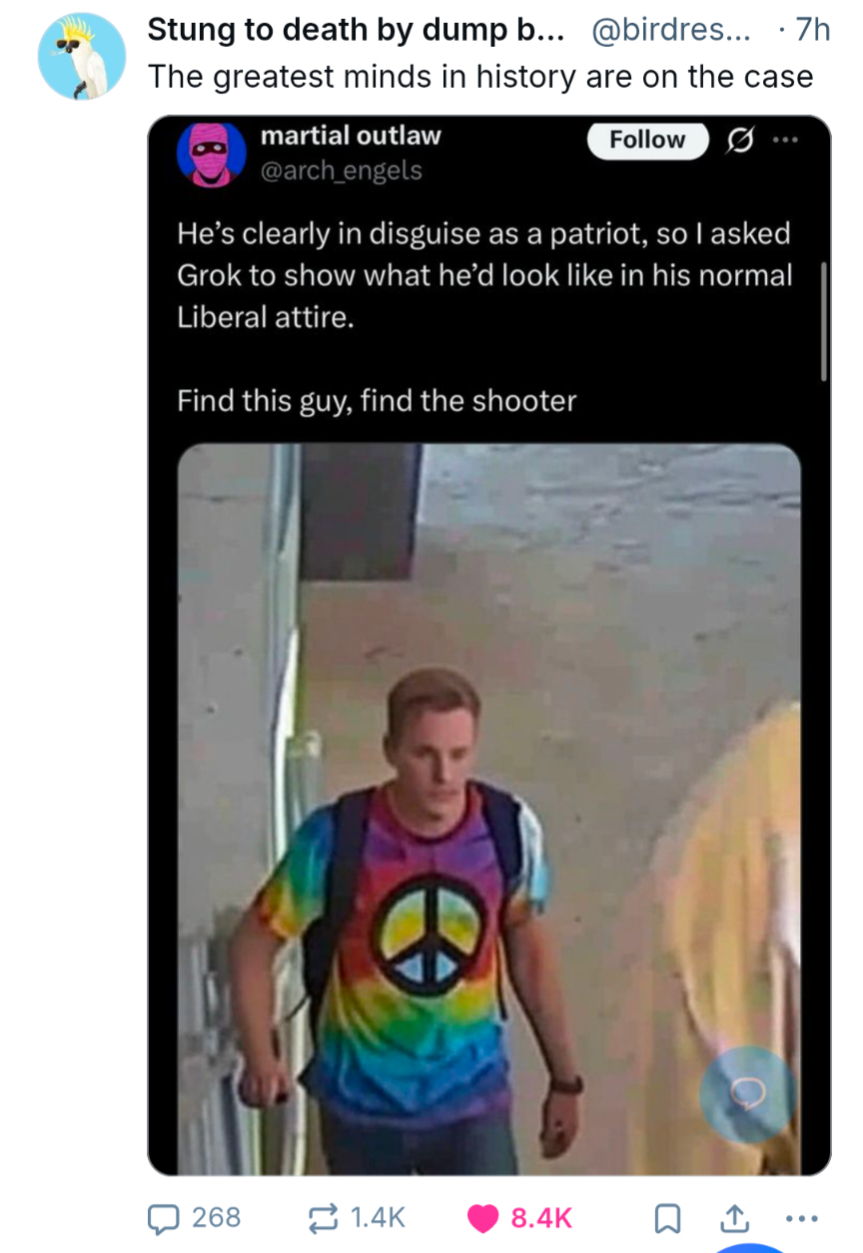Share this post

734,1216
